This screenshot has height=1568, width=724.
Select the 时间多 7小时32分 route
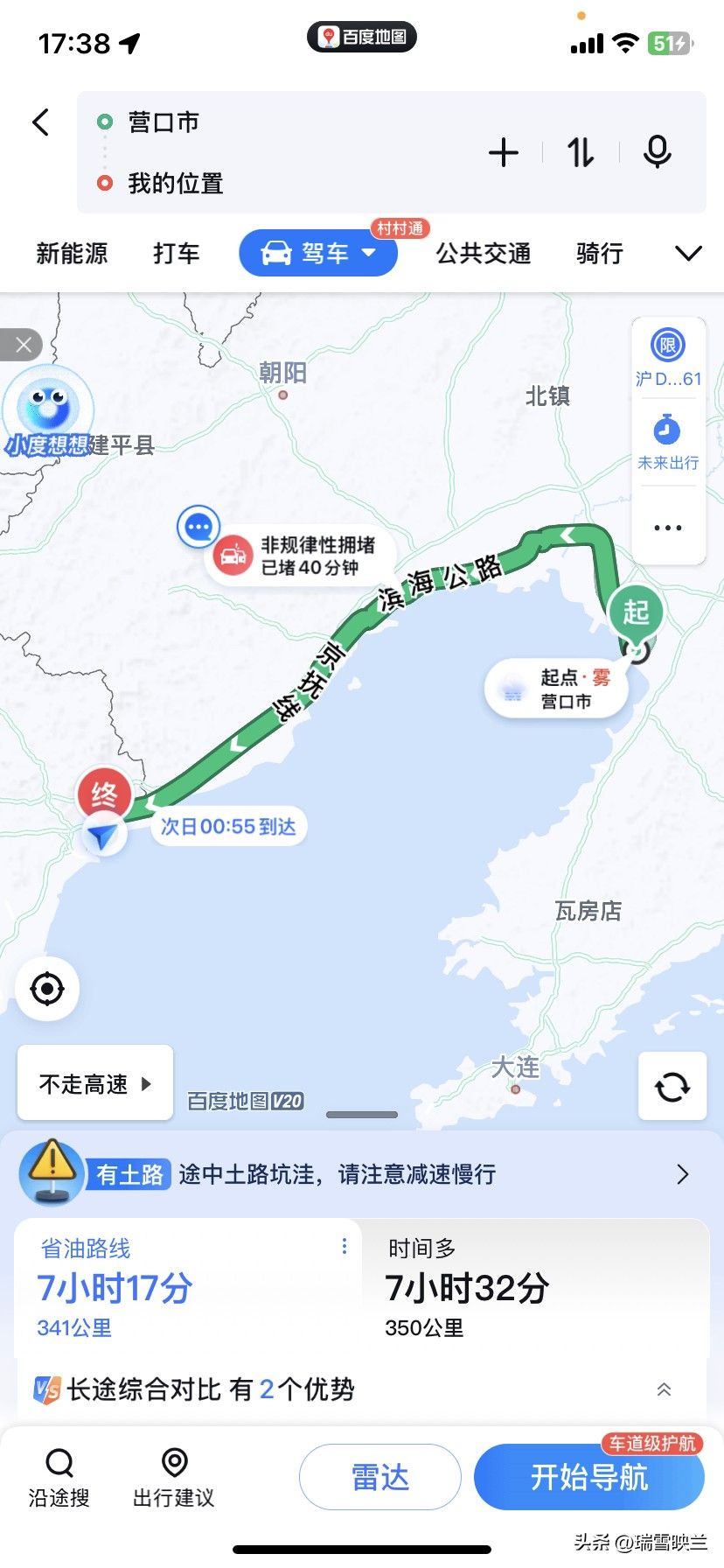click(533, 1288)
